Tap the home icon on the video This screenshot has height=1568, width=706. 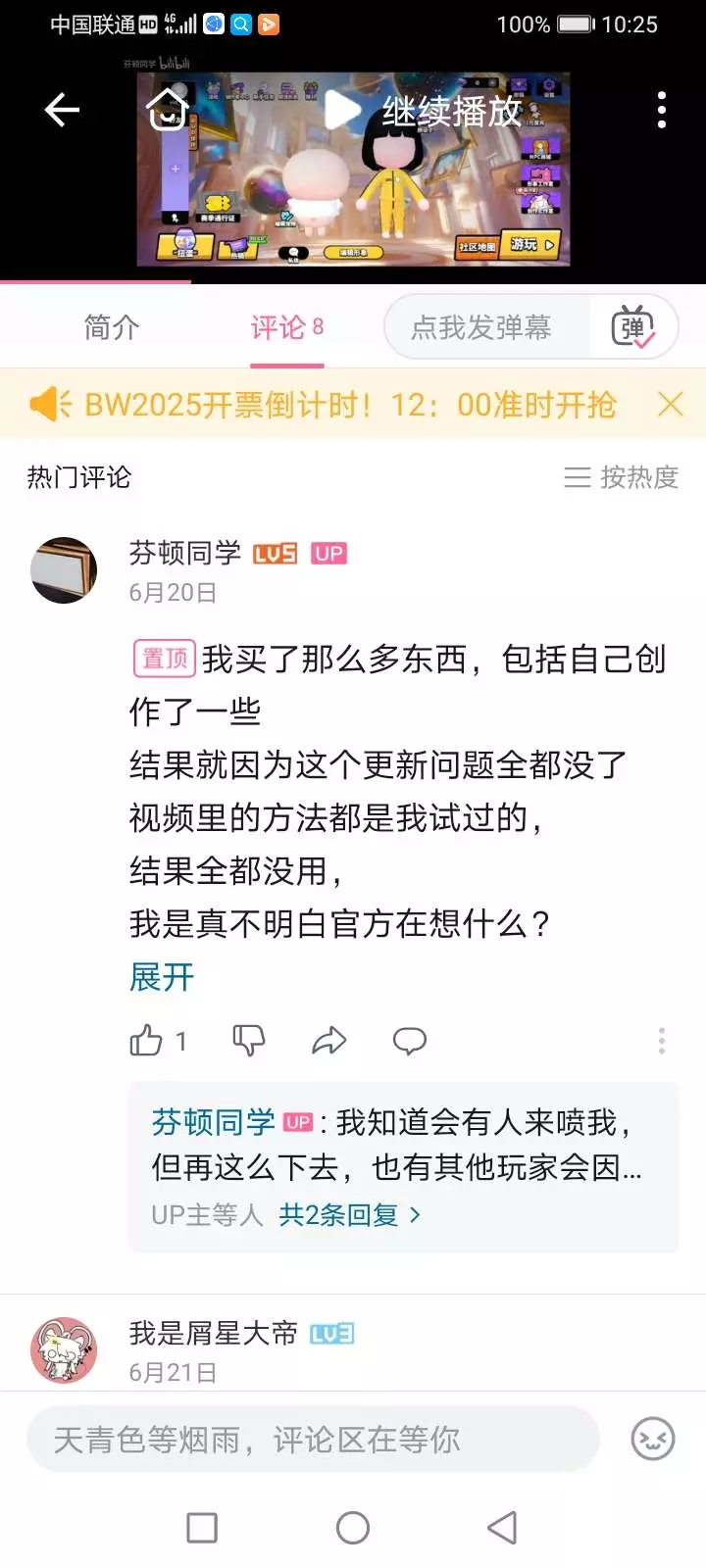tap(168, 109)
